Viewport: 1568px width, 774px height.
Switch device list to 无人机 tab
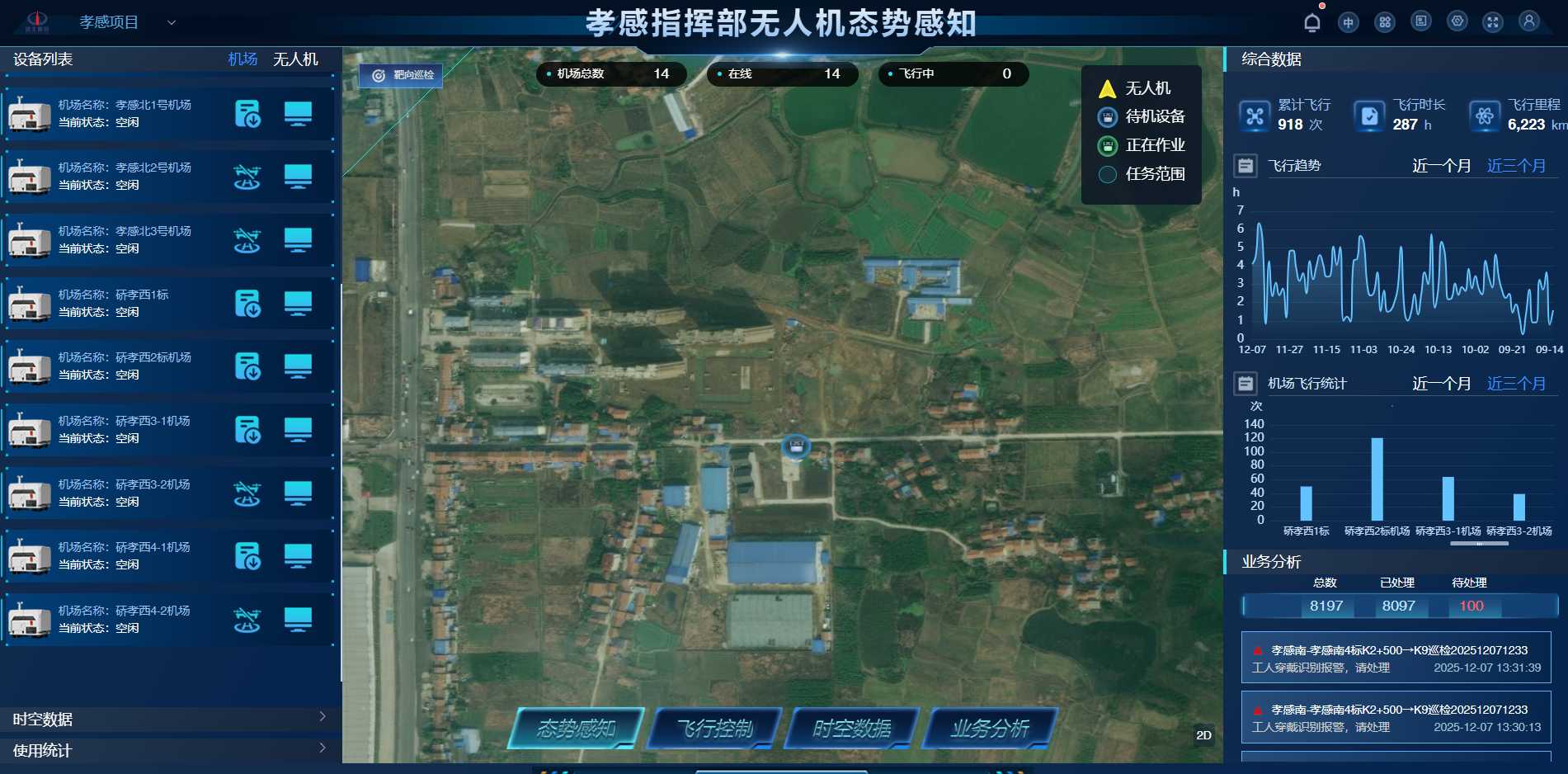(295, 59)
